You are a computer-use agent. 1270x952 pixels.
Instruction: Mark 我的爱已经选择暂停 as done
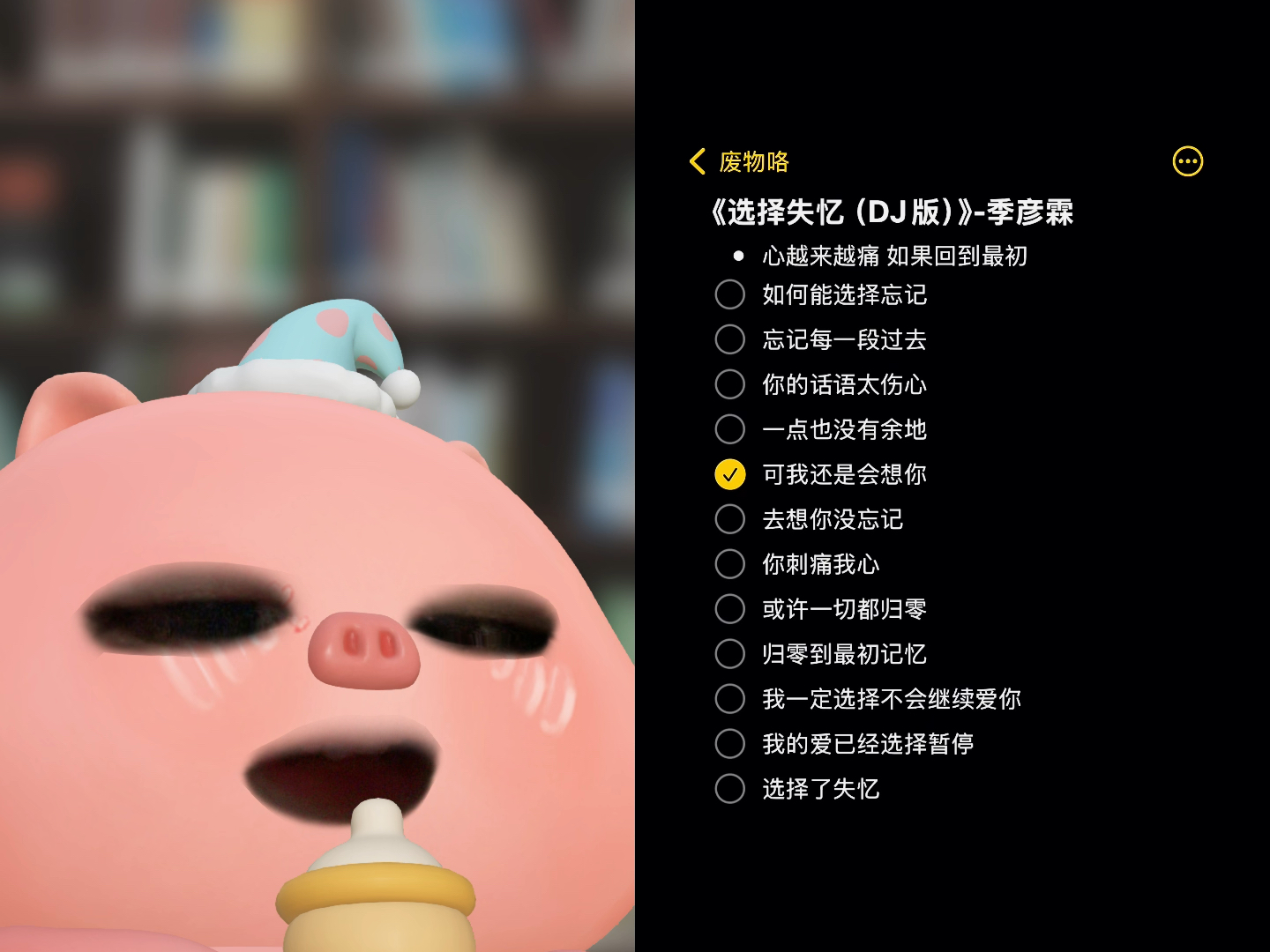[729, 744]
